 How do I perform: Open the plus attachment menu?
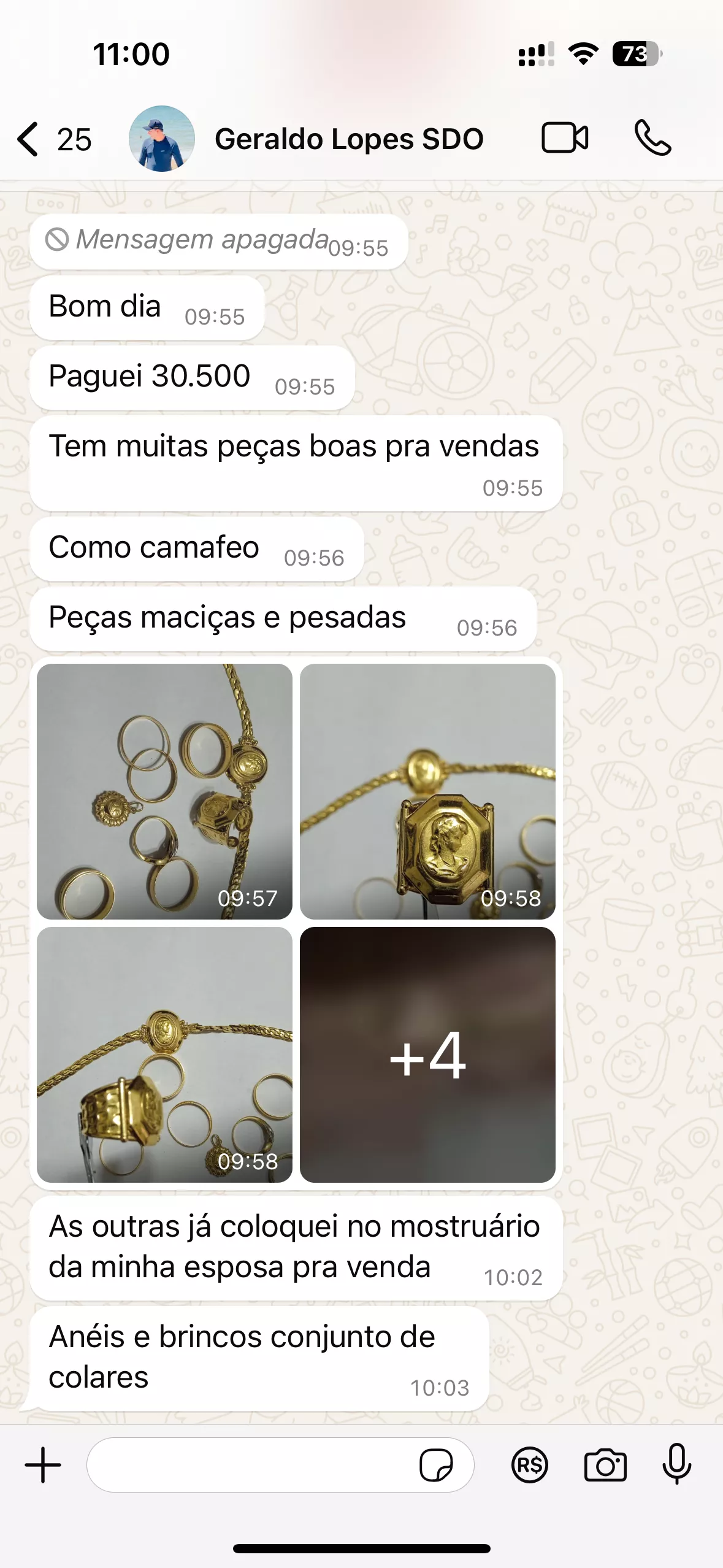point(43,1465)
